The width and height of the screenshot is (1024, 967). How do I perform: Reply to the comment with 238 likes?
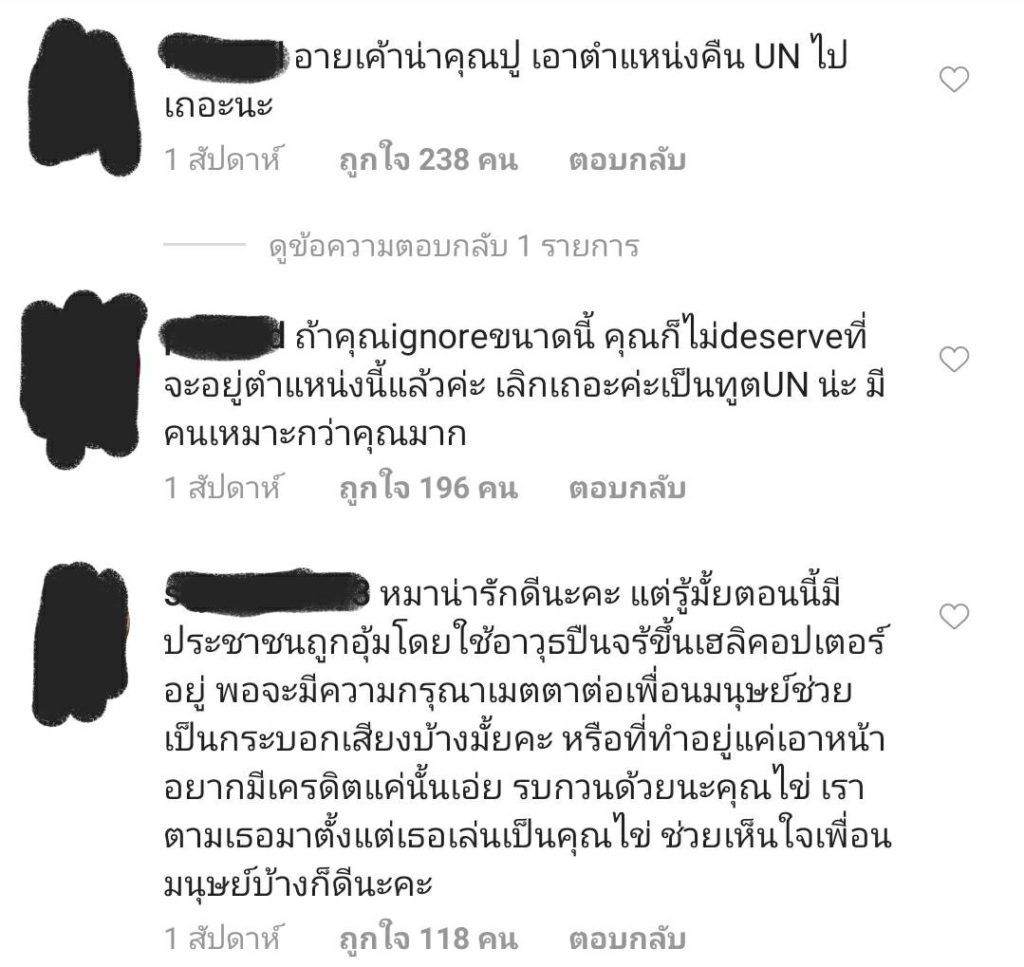tap(627, 160)
